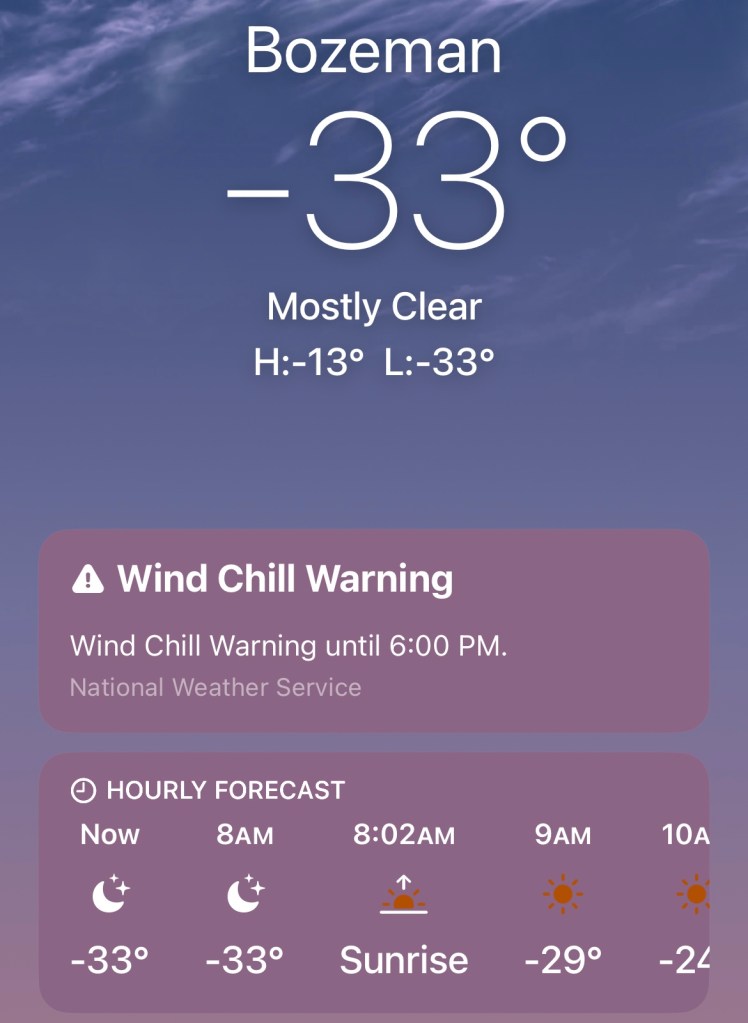748x1023 pixels.
Task: Open the hourly forecast card
Action: (373, 880)
